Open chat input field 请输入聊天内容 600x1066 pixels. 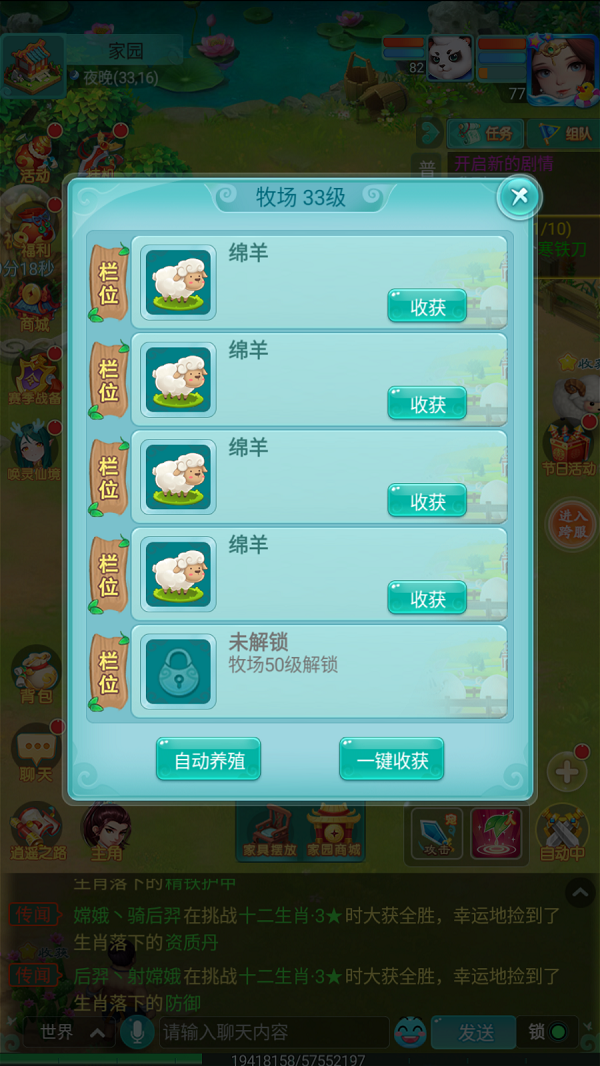[272, 1032]
